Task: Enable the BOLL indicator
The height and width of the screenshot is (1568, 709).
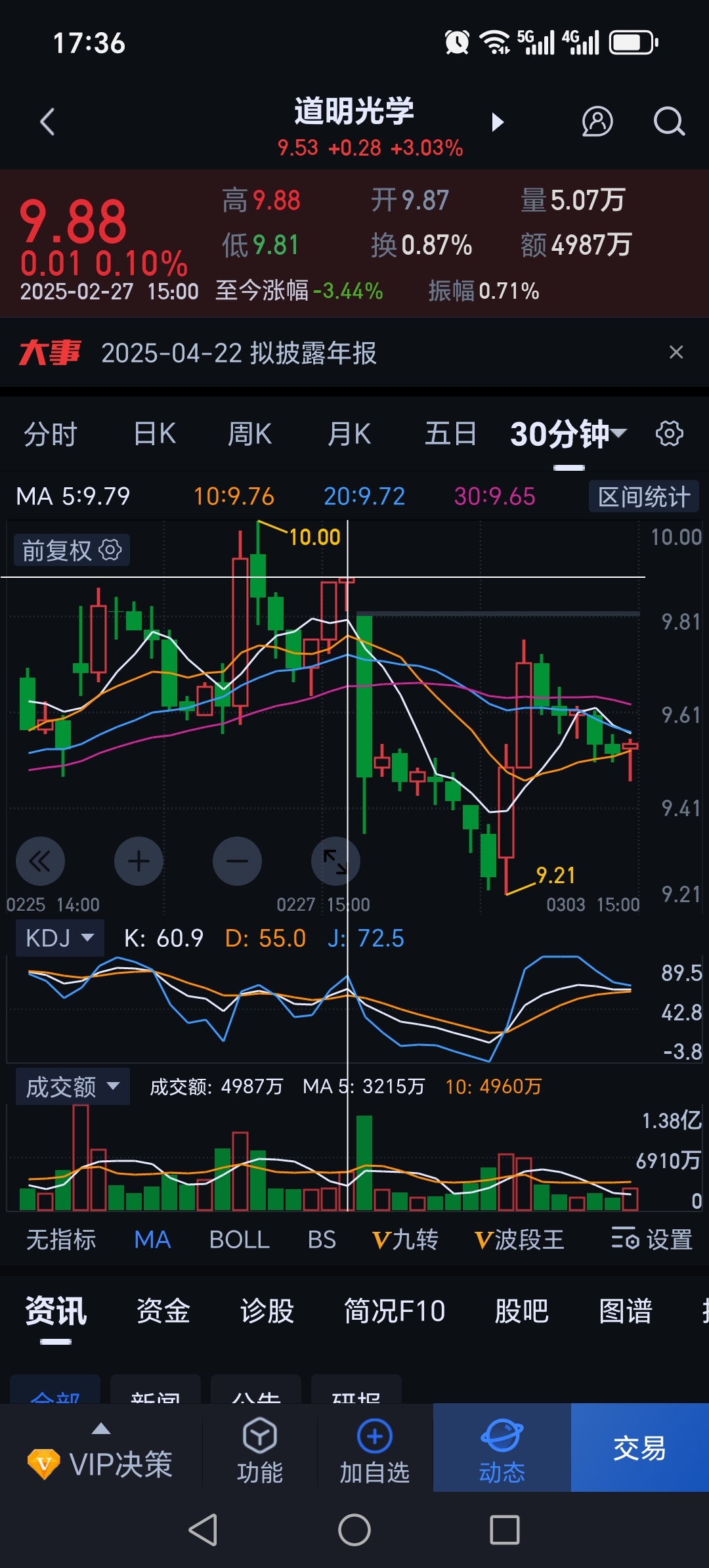Action: (239, 1239)
